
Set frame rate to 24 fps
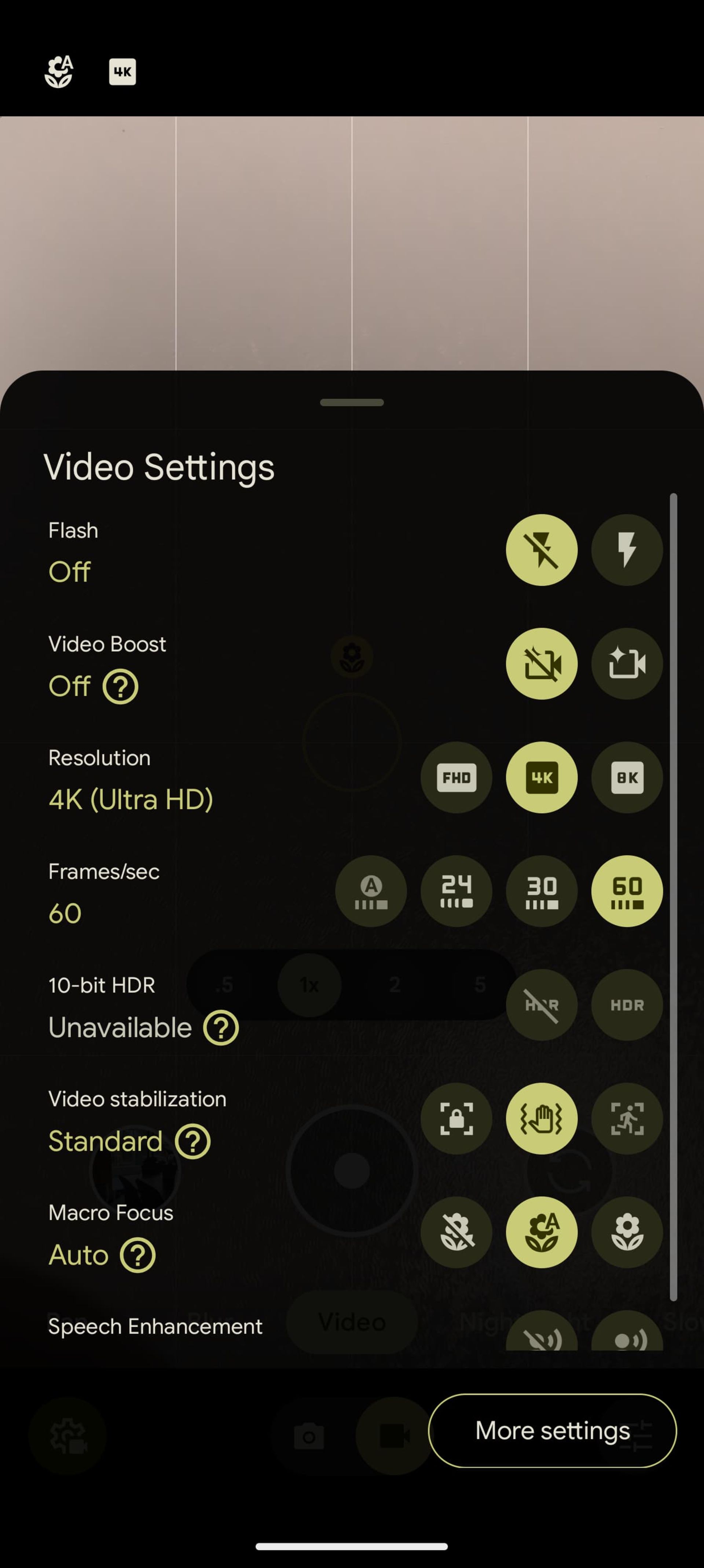[456, 891]
